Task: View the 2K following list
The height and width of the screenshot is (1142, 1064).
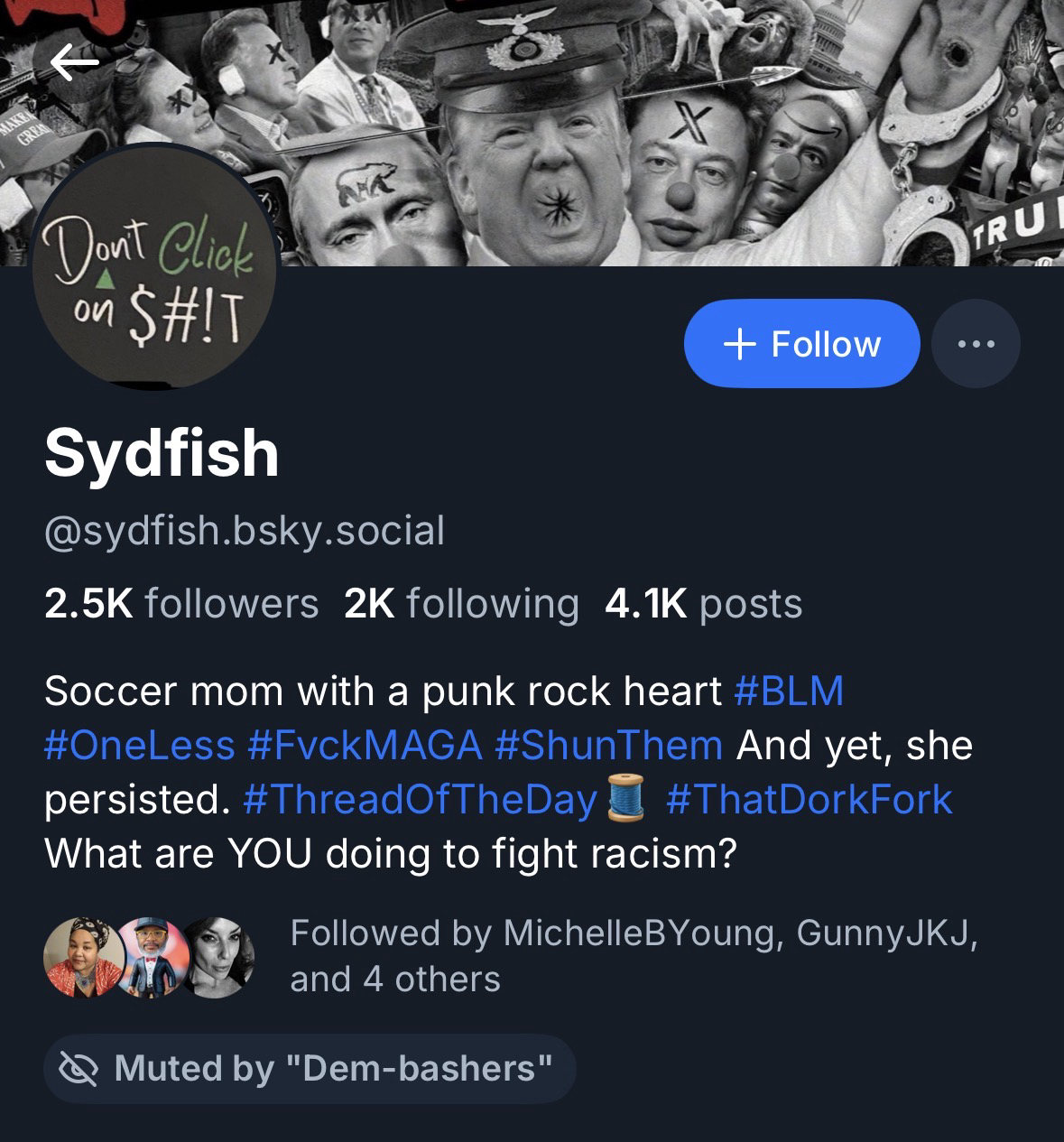Action: tap(461, 604)
